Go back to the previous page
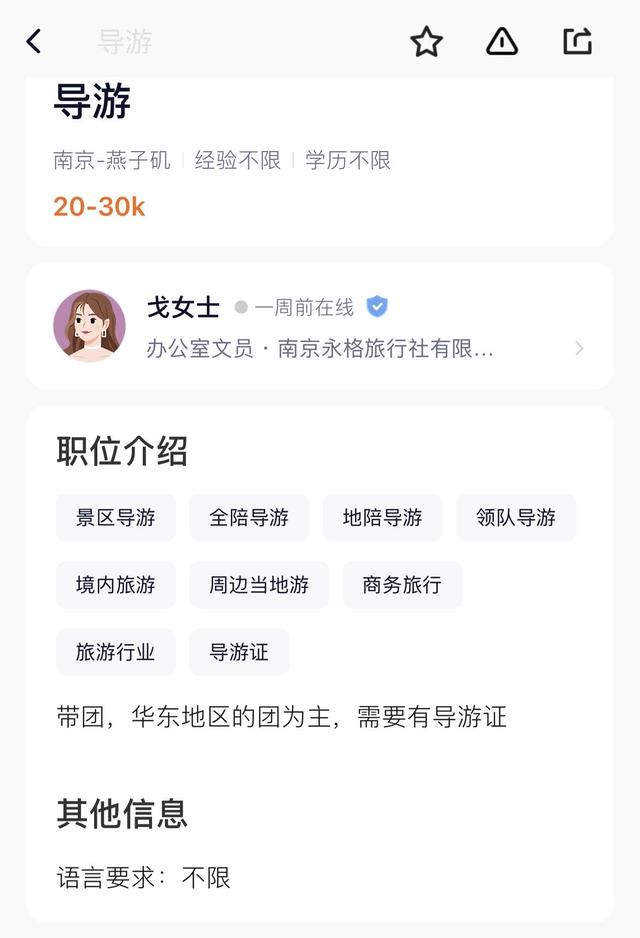The width and height of the screenshot is (640, 938). 34,41
